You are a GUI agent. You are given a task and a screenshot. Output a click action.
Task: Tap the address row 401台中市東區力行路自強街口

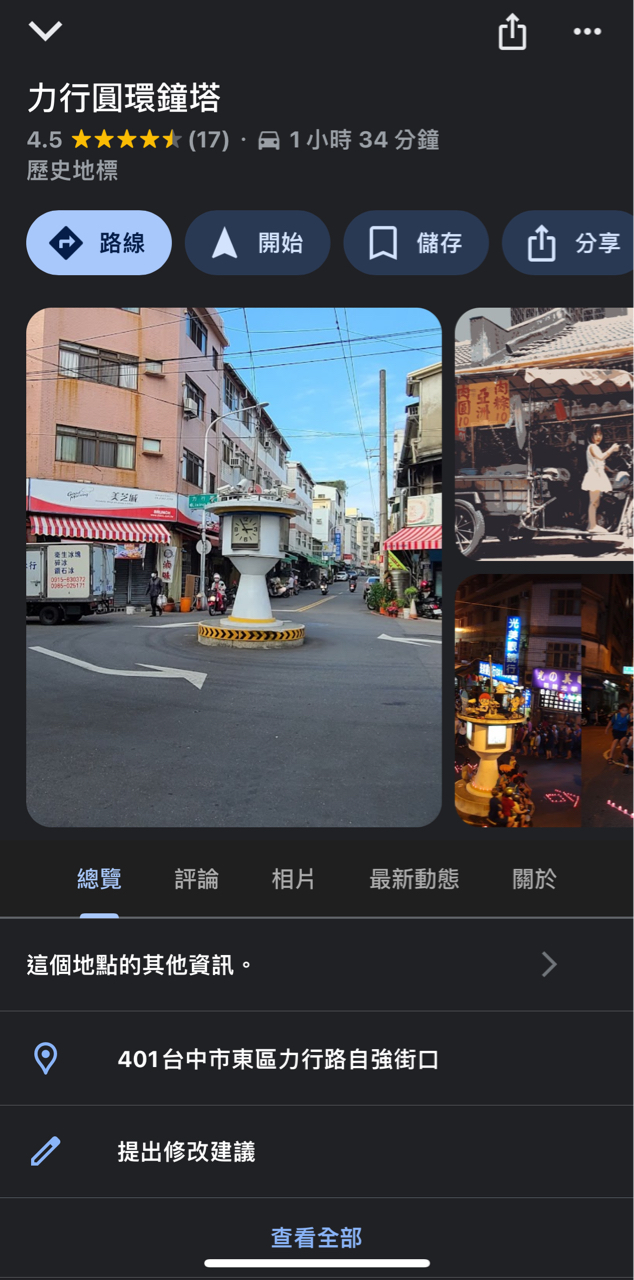coord(278,1059)
